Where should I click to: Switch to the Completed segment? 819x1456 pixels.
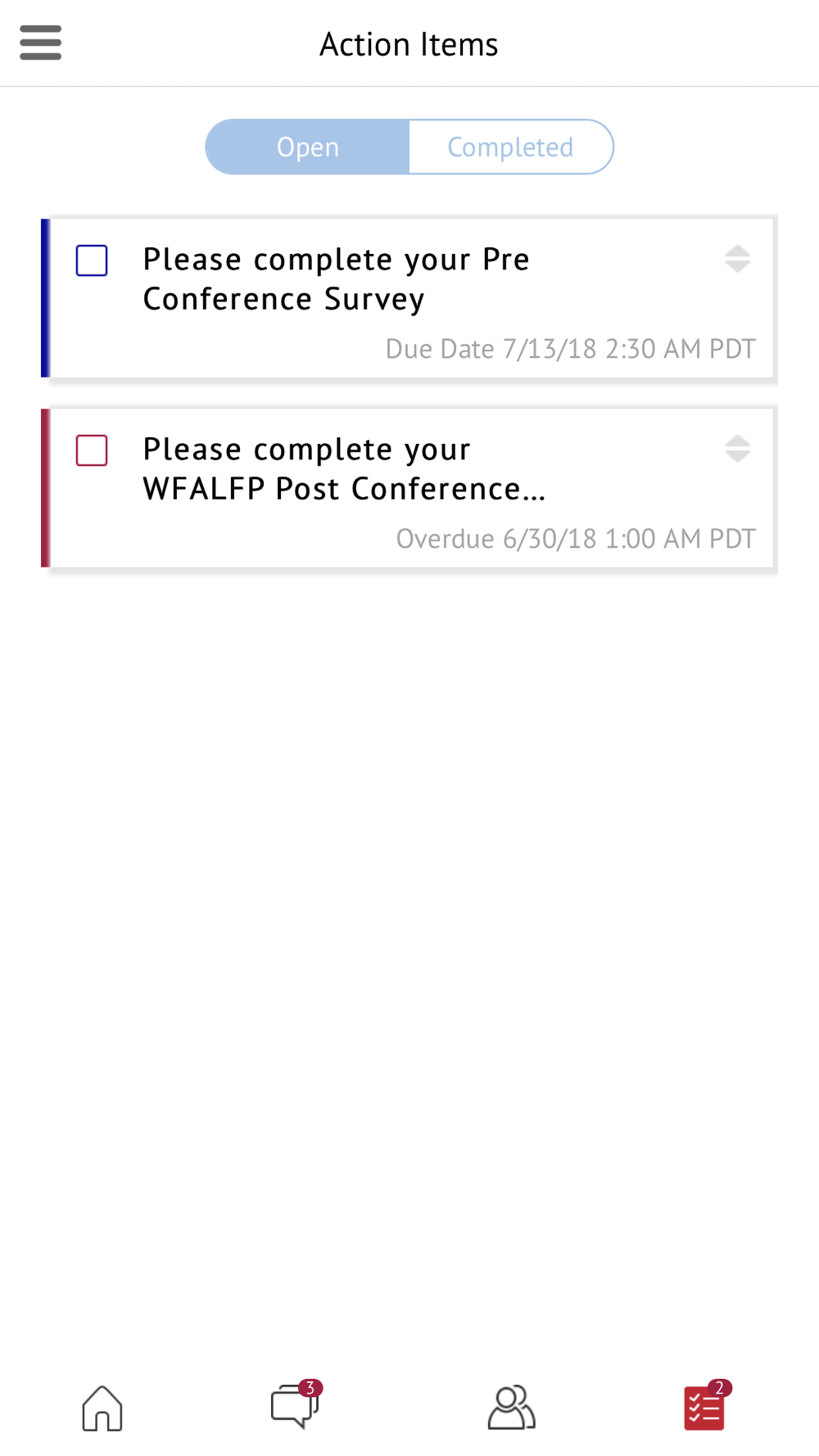(511, 147)
